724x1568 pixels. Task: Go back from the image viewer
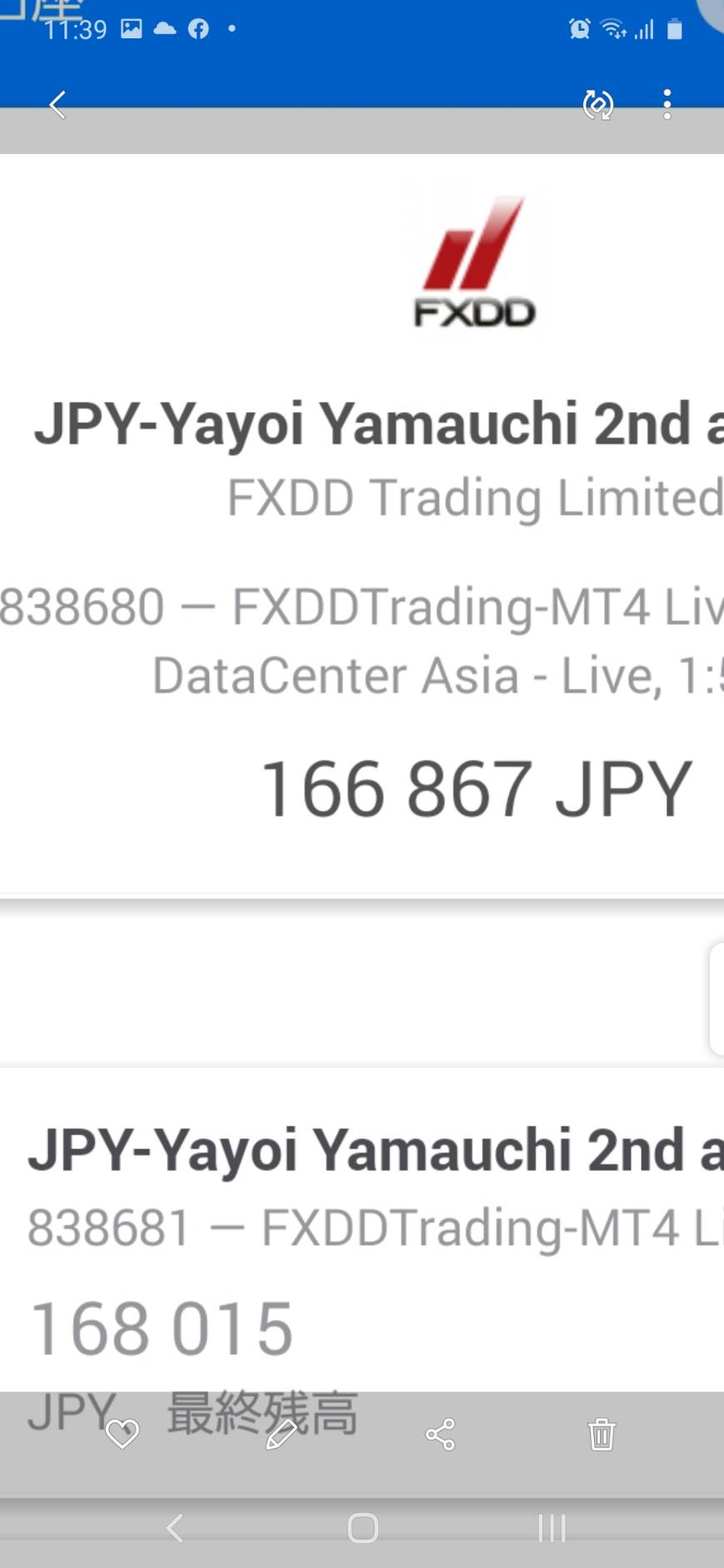coord(57,105)
